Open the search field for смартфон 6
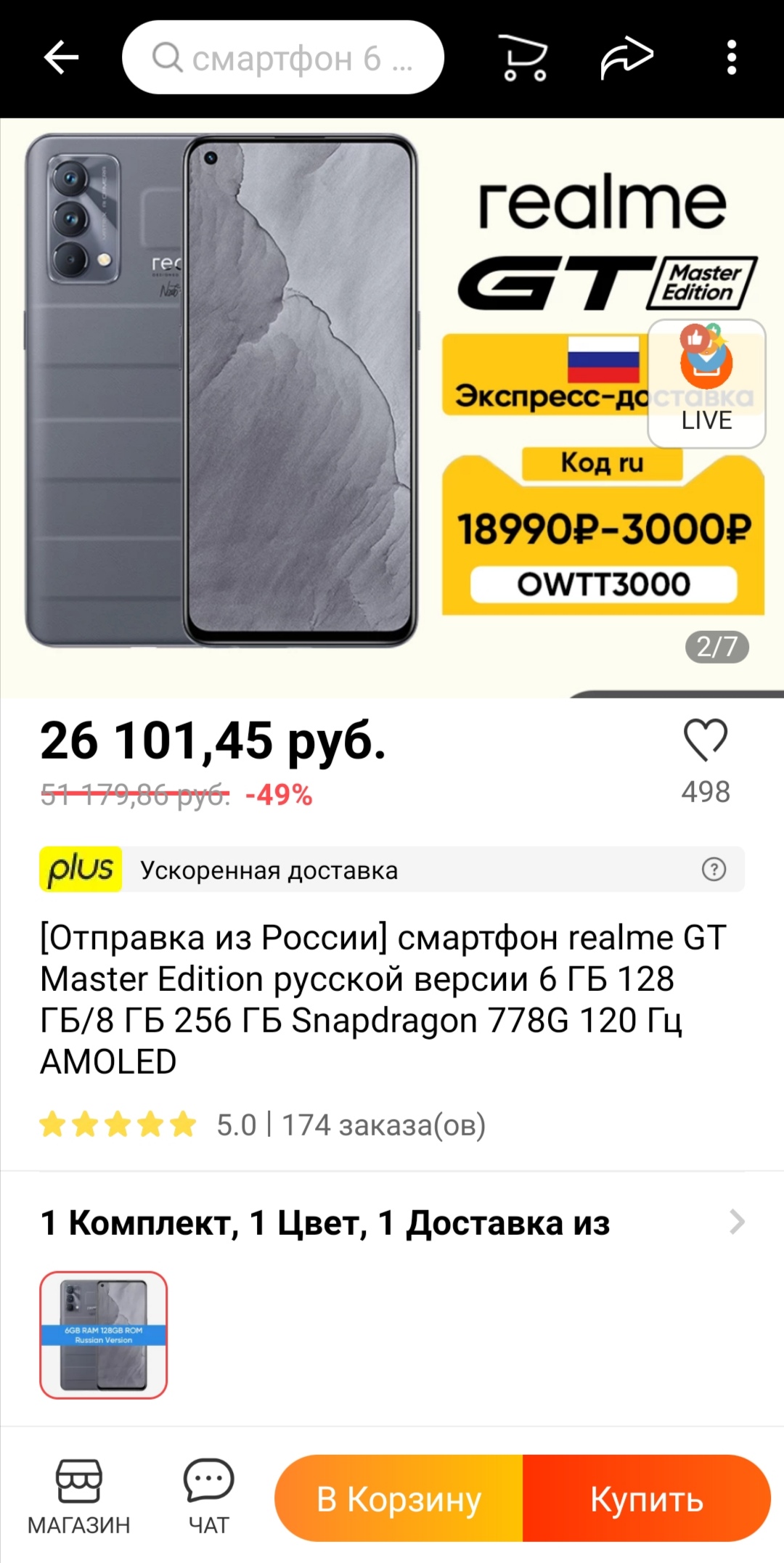784x1563 pixels. [283, 57]
